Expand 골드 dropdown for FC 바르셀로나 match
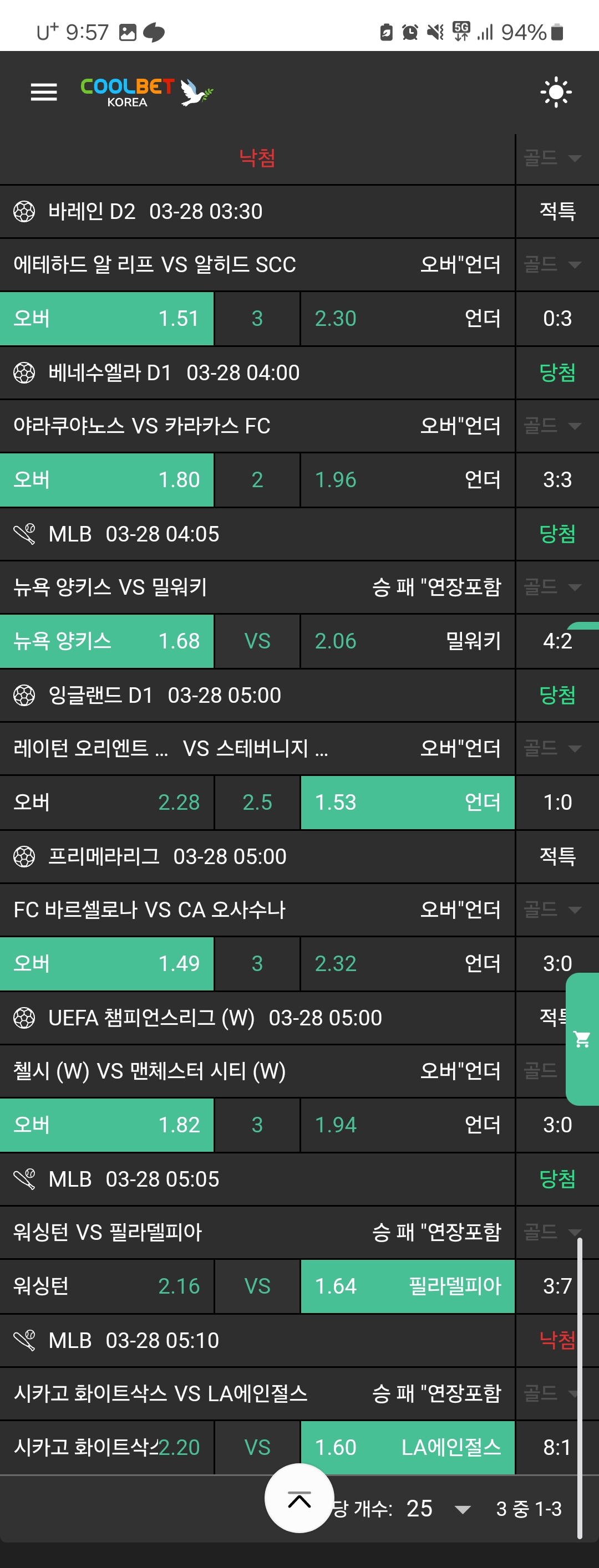 click(552, 910)
